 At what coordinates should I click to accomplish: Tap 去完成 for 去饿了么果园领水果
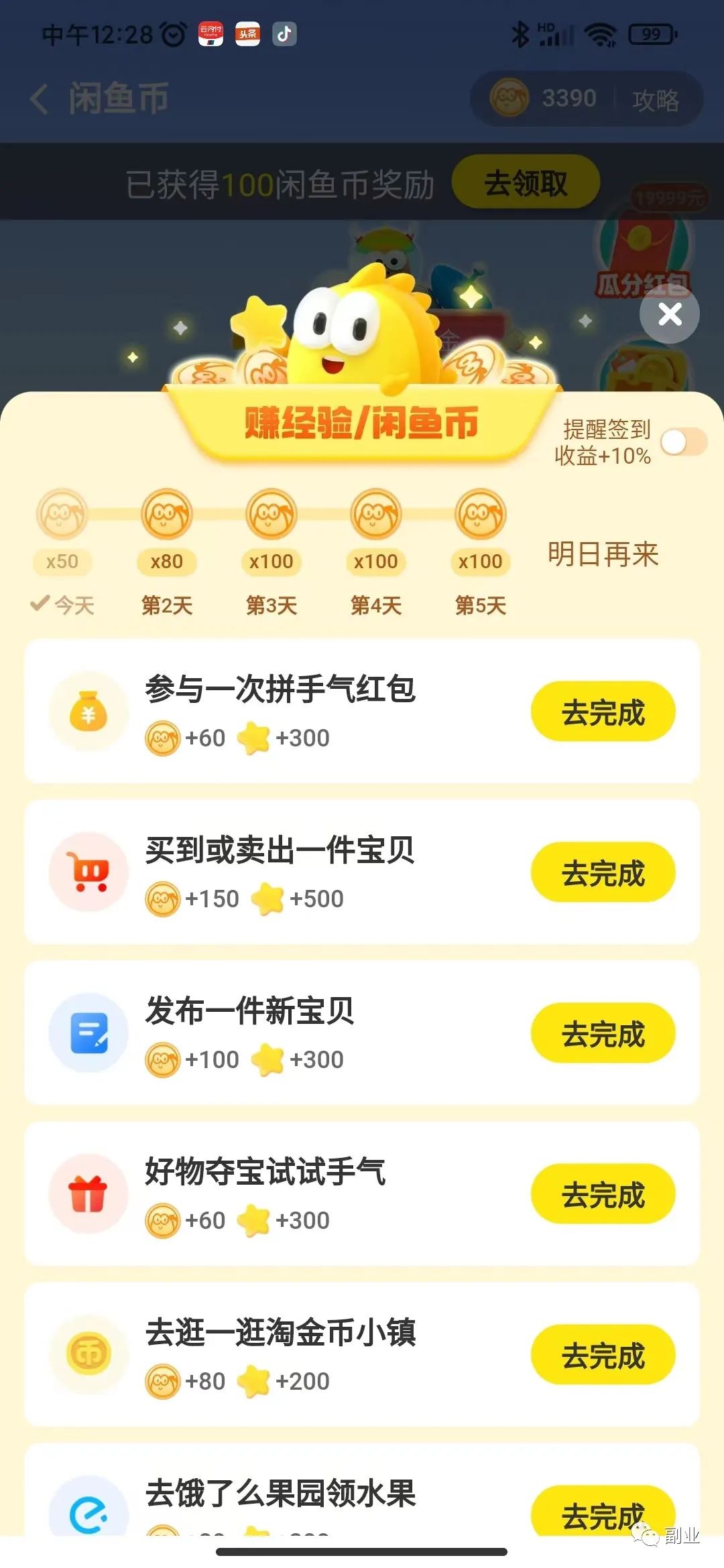pyautogui.click(x=603, y=1513)
